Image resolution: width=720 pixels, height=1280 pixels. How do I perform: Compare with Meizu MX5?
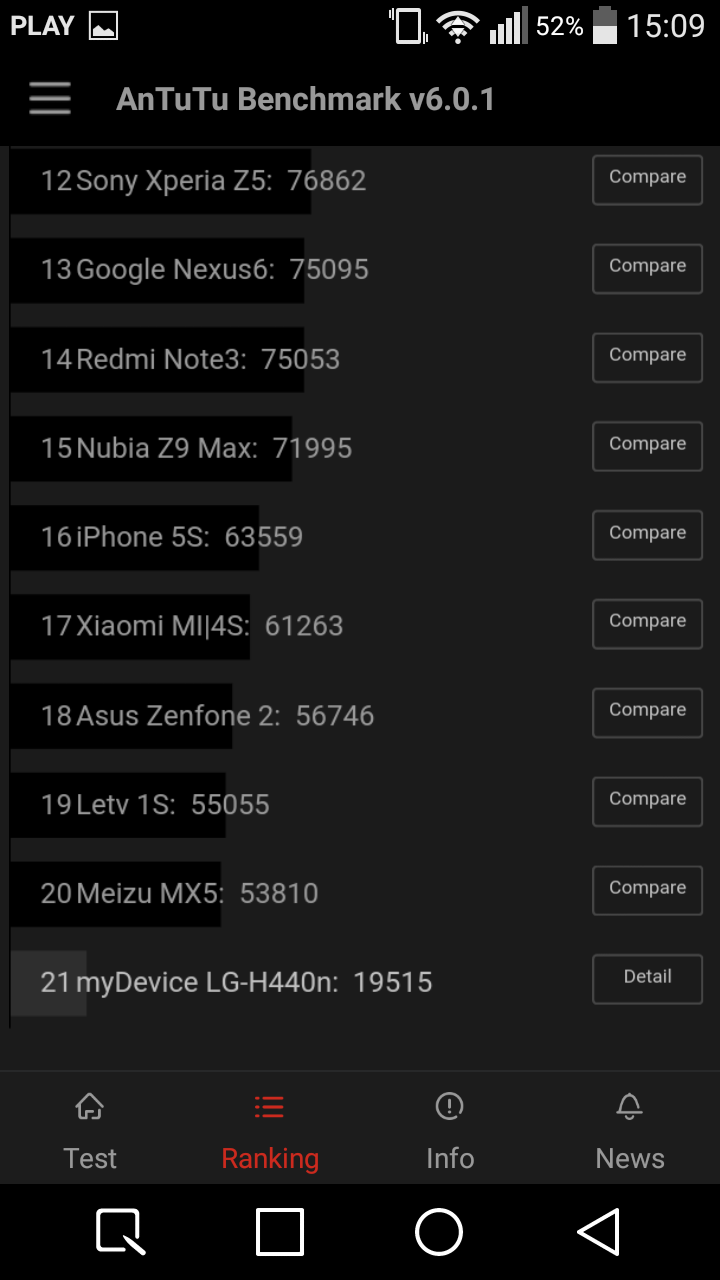(x=647, y=890)
